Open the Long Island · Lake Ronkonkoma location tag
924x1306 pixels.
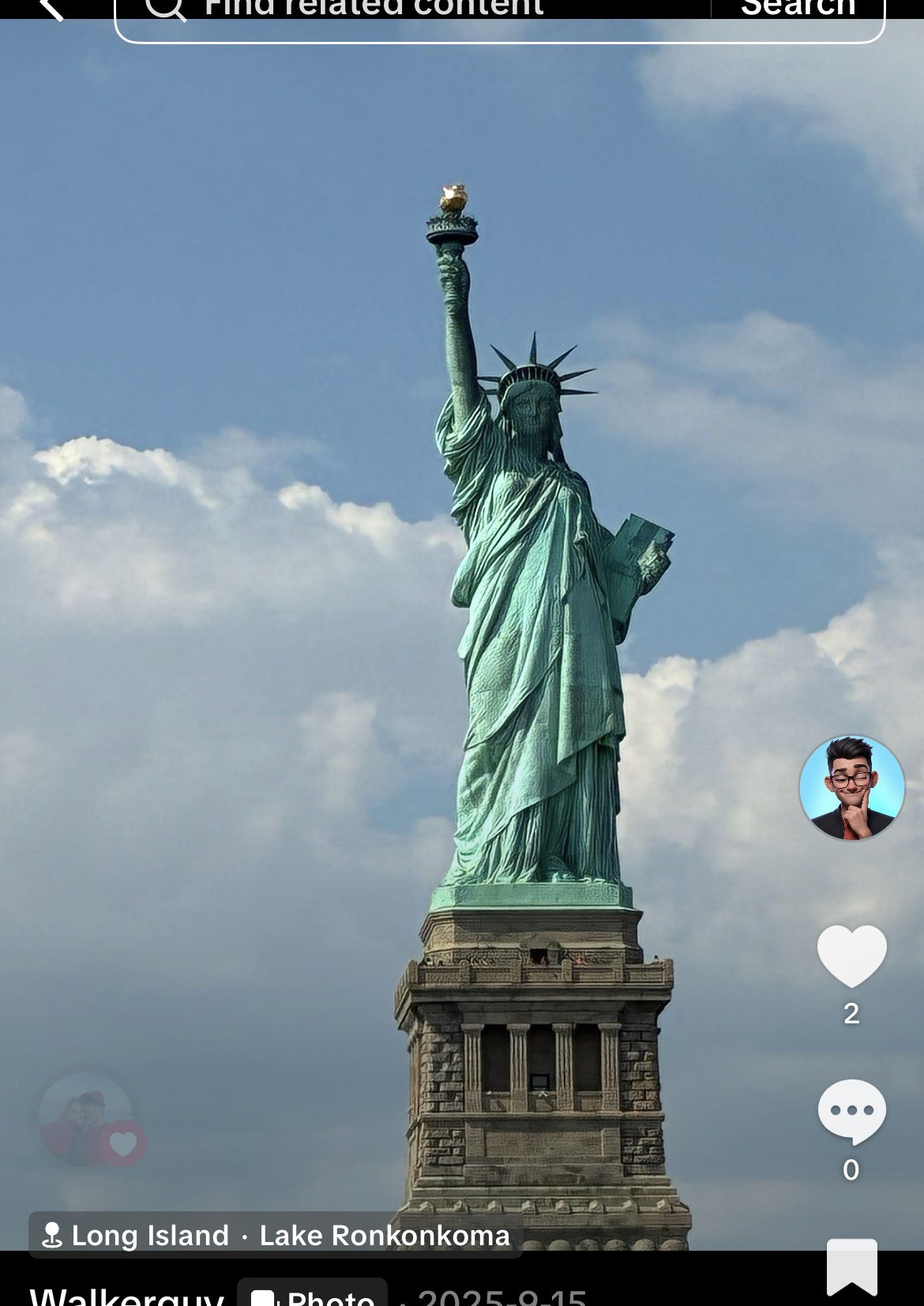(276, 1235)
